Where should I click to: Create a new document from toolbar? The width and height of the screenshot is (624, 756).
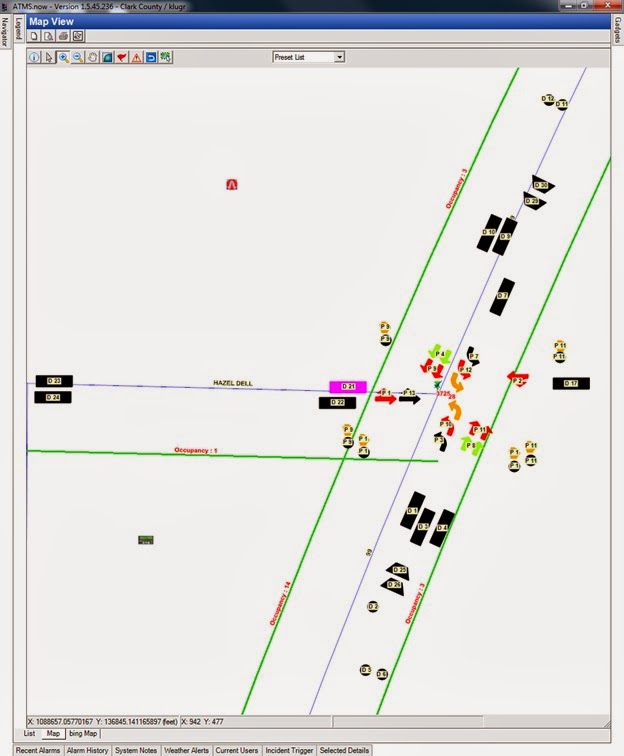(34, 36)
